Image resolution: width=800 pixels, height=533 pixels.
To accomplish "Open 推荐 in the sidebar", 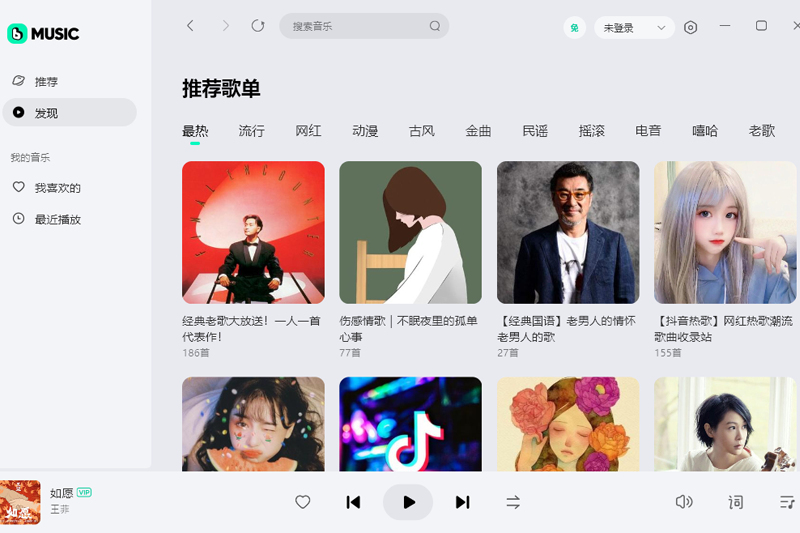I will tap(47, 81).
